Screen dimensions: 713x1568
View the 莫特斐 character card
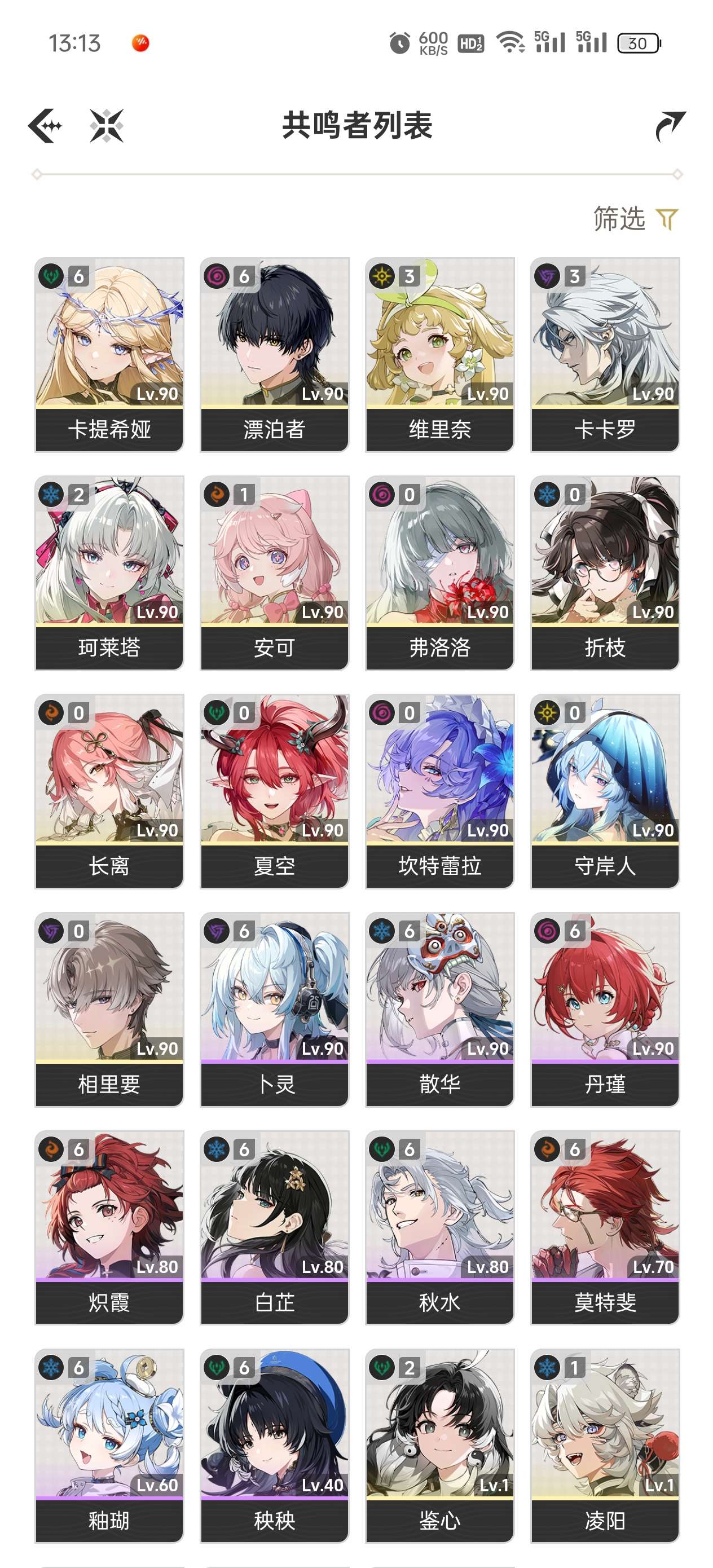pos(605,1227)
